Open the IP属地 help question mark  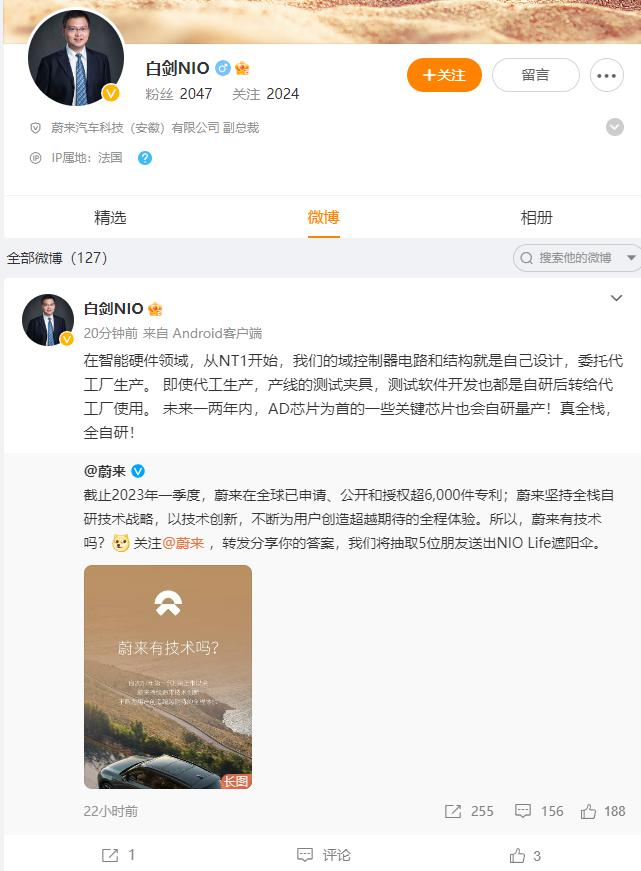click(x=145, y=158)
